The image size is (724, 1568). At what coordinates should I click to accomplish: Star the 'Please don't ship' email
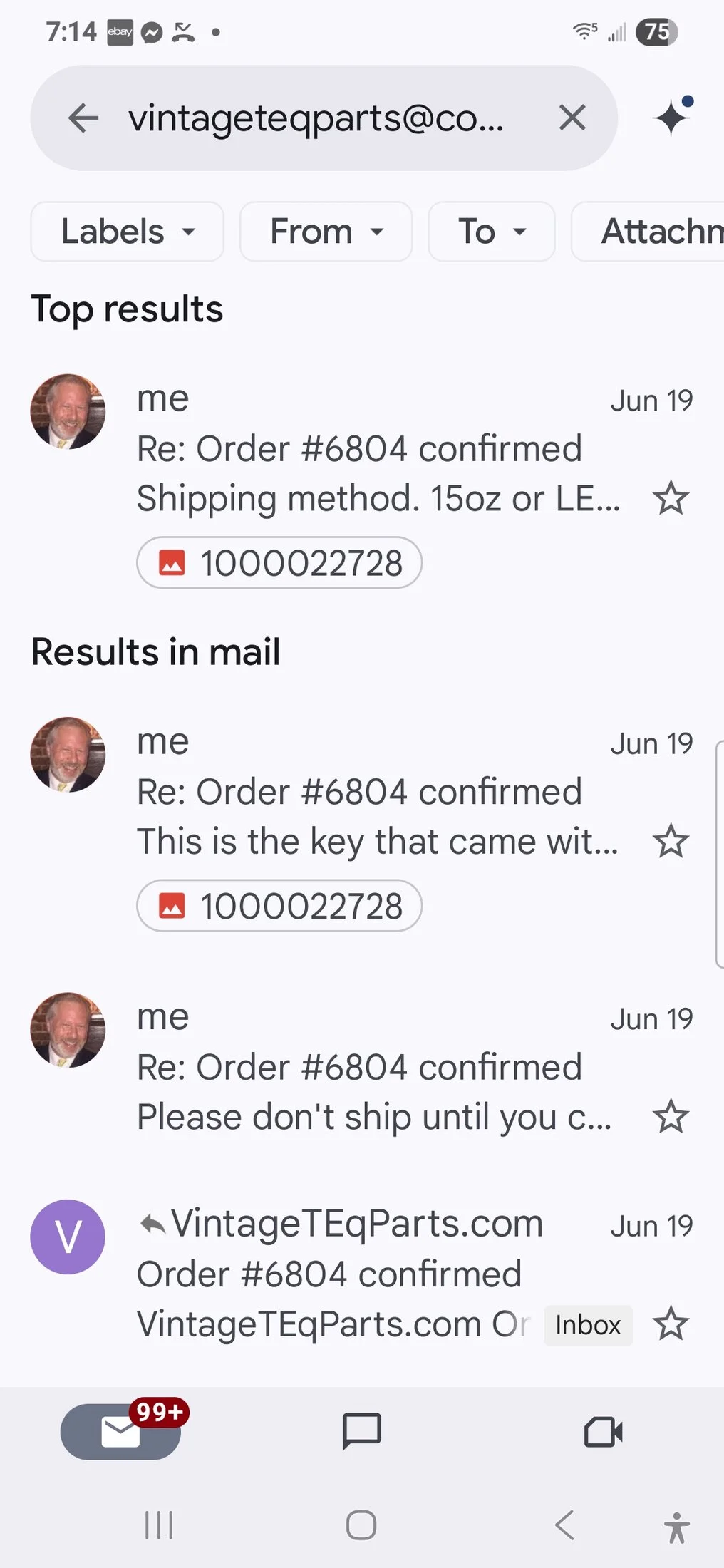[x=671, y=1117]
